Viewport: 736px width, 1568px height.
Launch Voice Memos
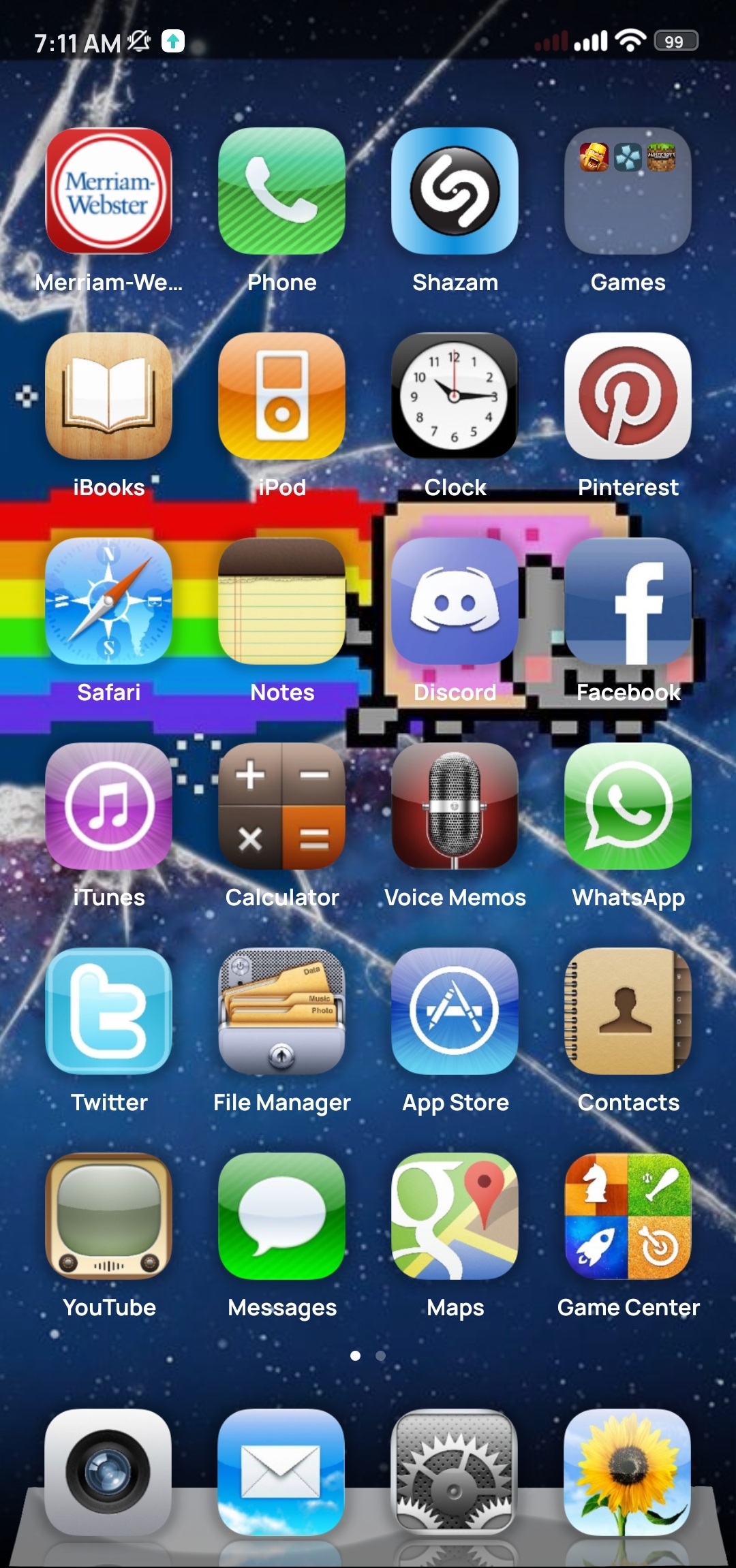[455, 806]
